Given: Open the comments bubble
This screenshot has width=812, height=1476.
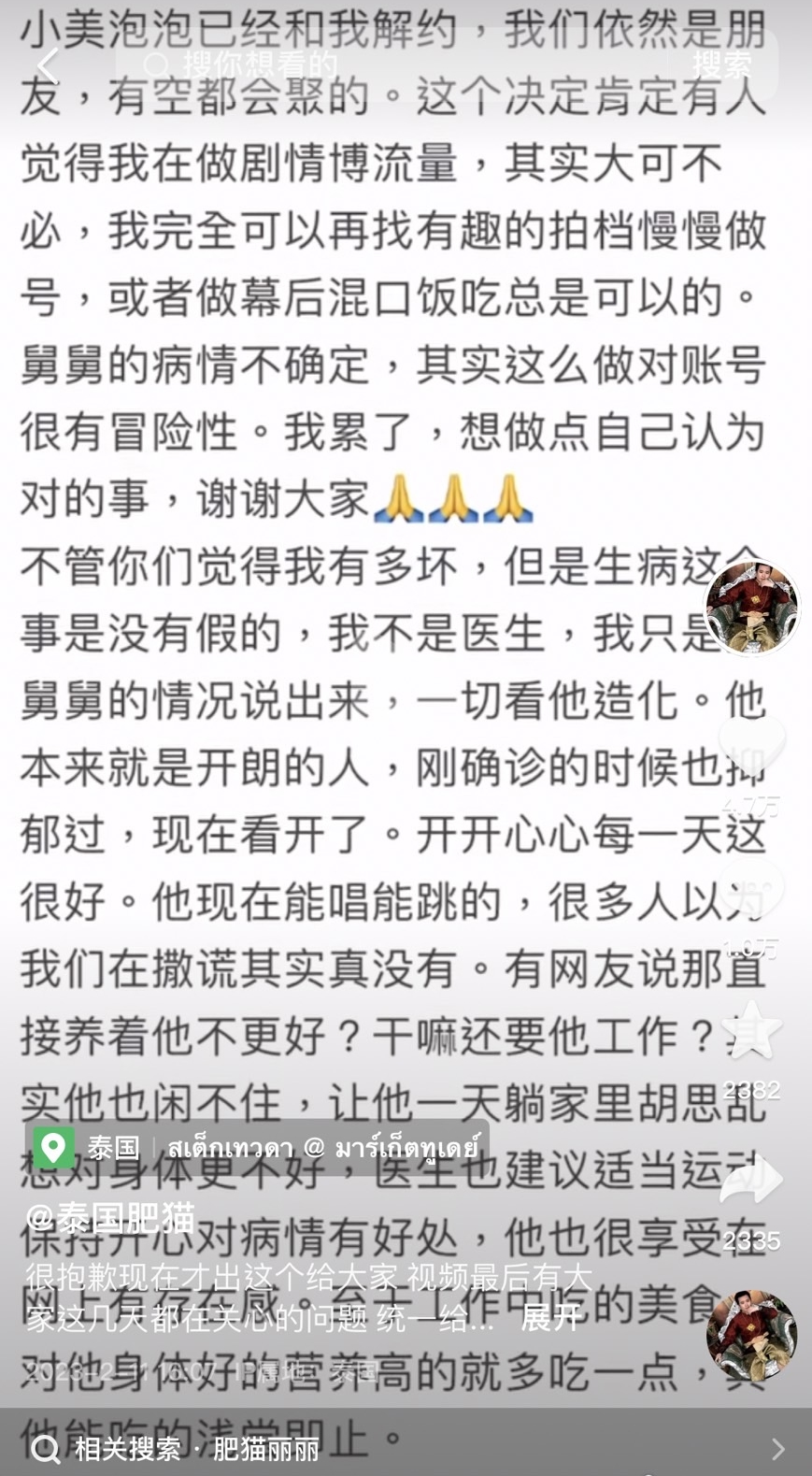Looking at the screenshot, I should tap(751, 888).
